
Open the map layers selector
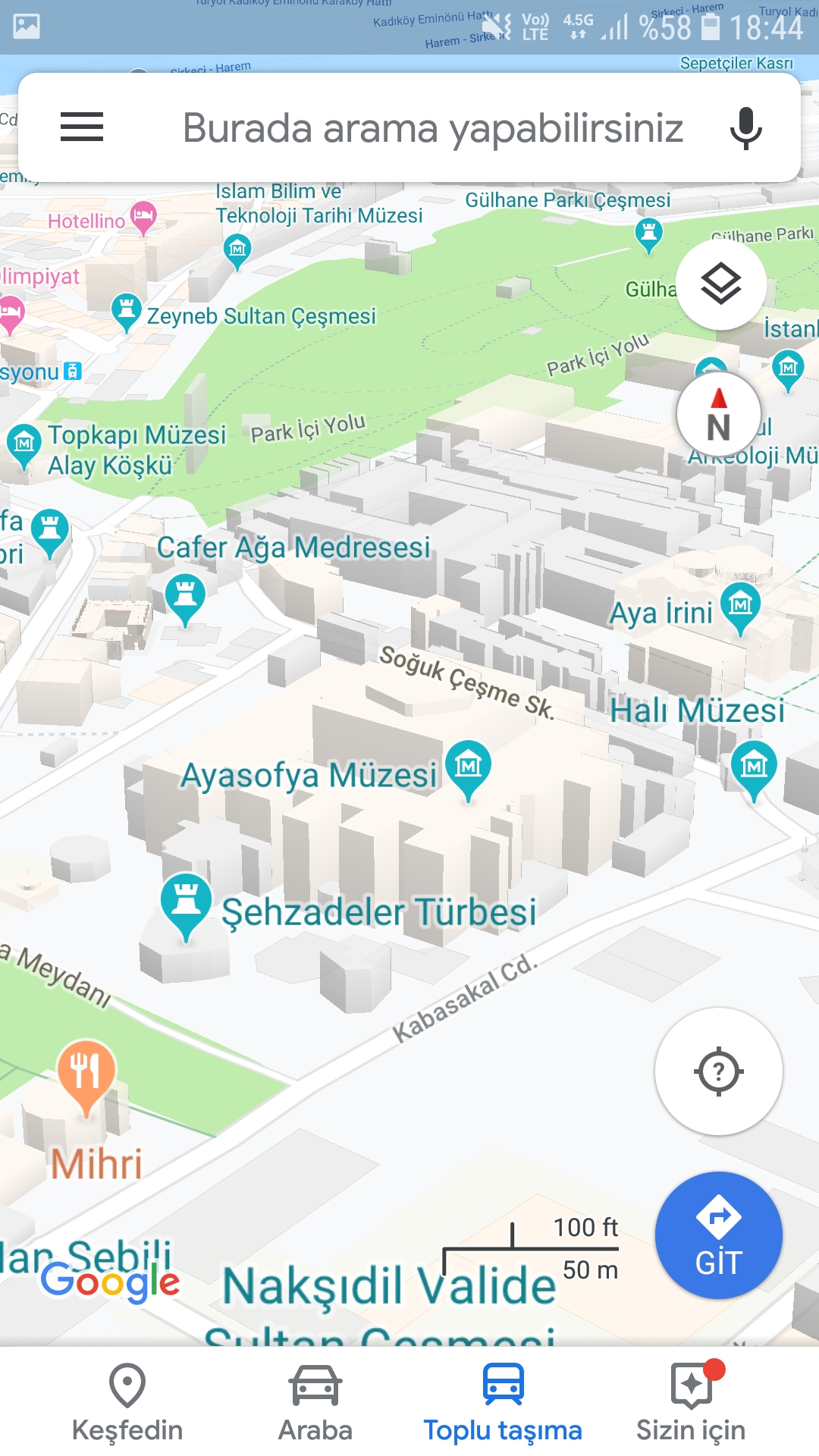(720, 284)
